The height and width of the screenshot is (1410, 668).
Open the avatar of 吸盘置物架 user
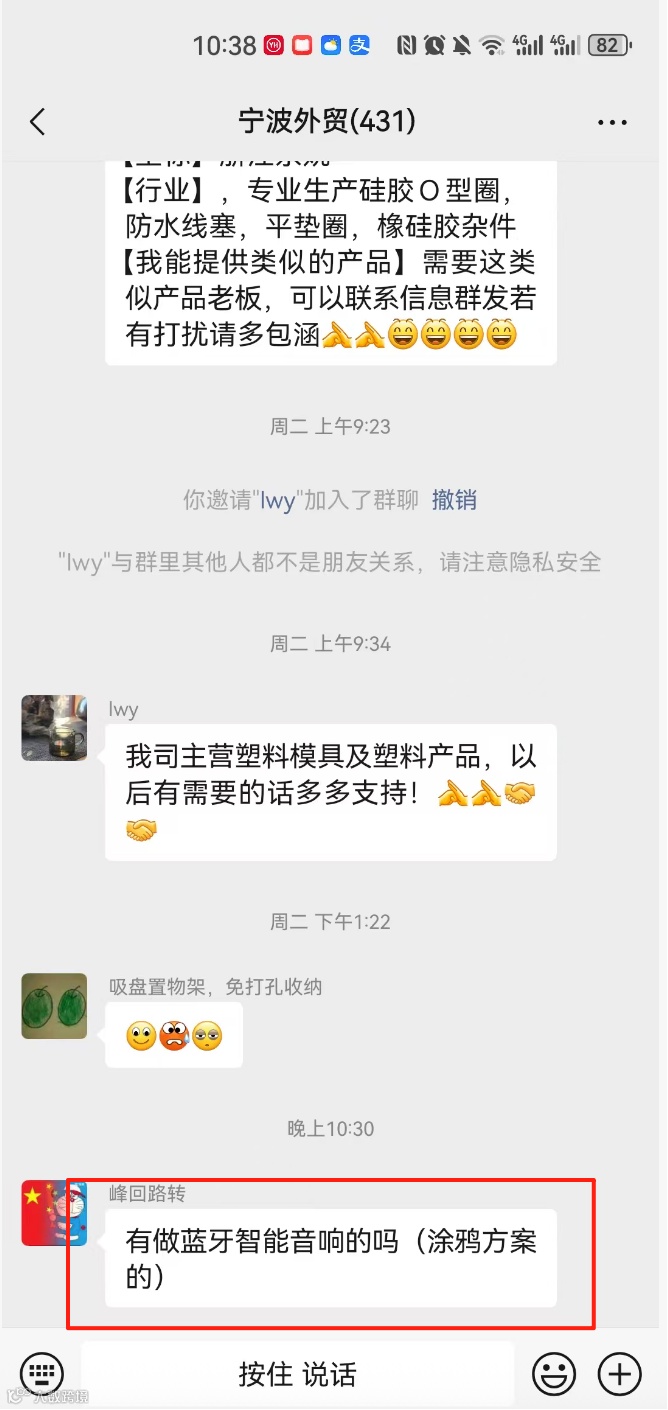[x=54, y=1005]
